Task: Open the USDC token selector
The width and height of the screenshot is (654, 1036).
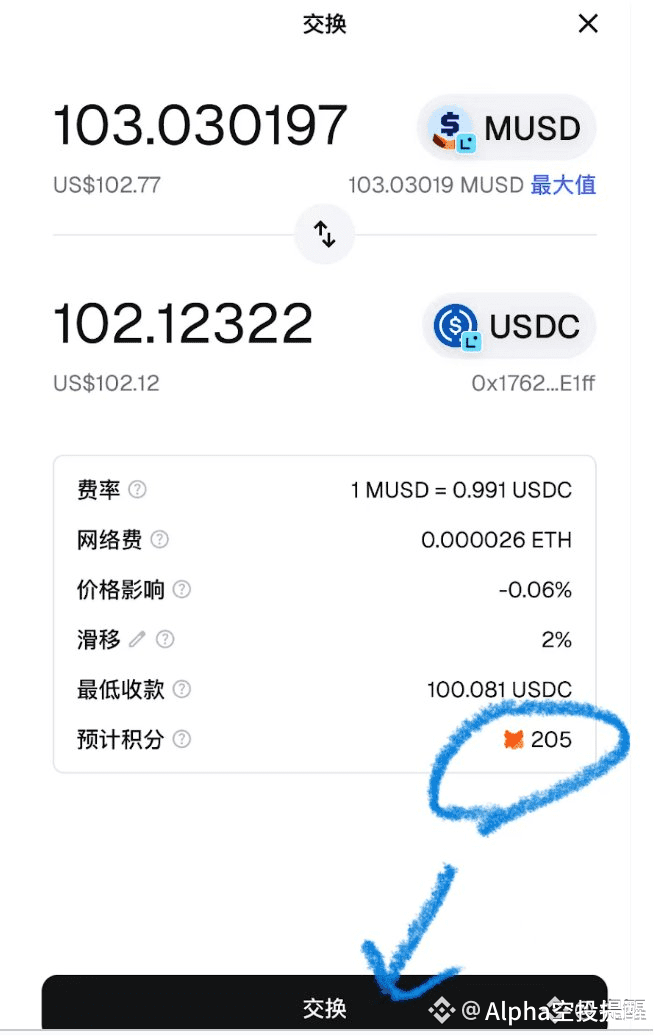Action: (509, 326)
